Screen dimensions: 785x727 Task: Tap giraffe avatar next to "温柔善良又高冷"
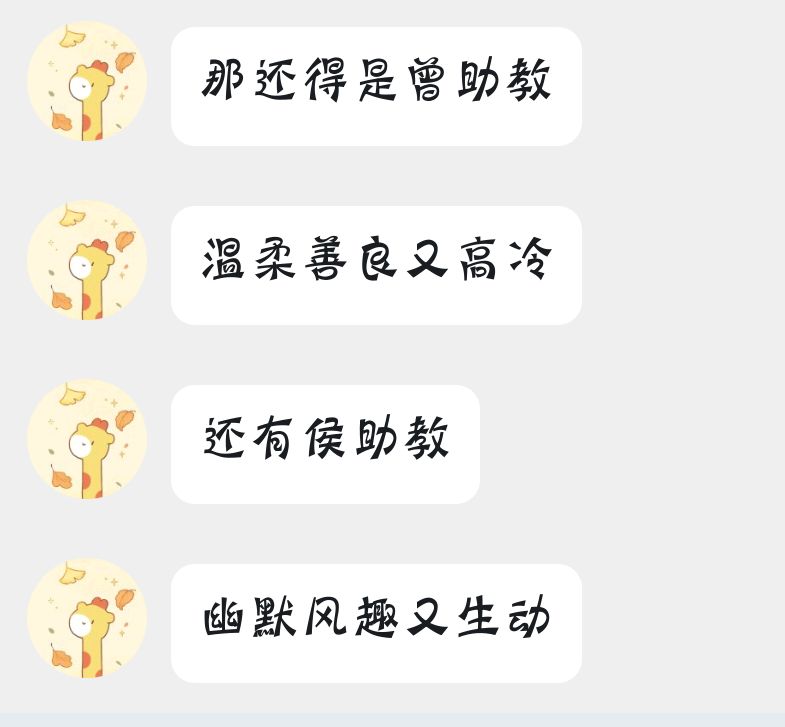pos(87,260)
